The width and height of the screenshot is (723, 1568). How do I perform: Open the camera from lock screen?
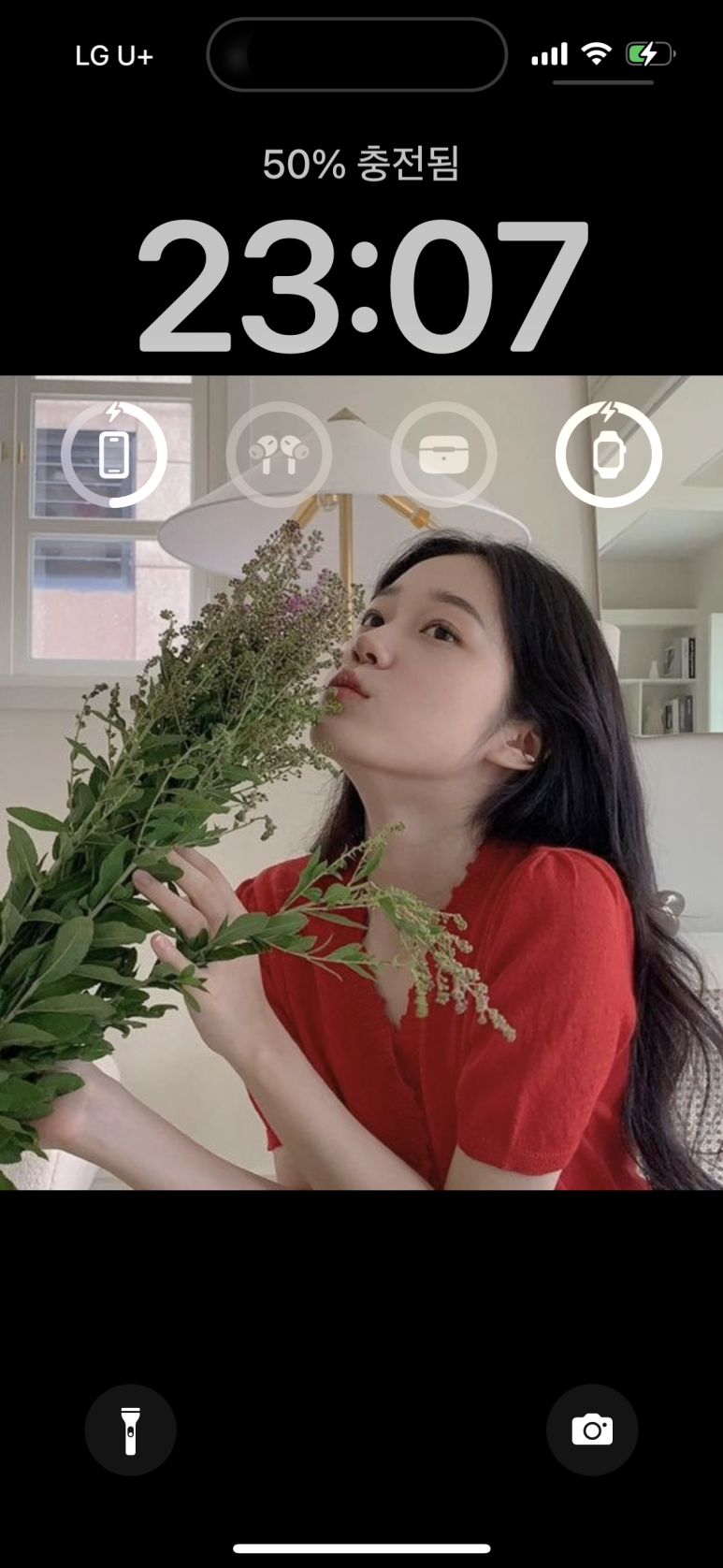[x=592, y=1430]
